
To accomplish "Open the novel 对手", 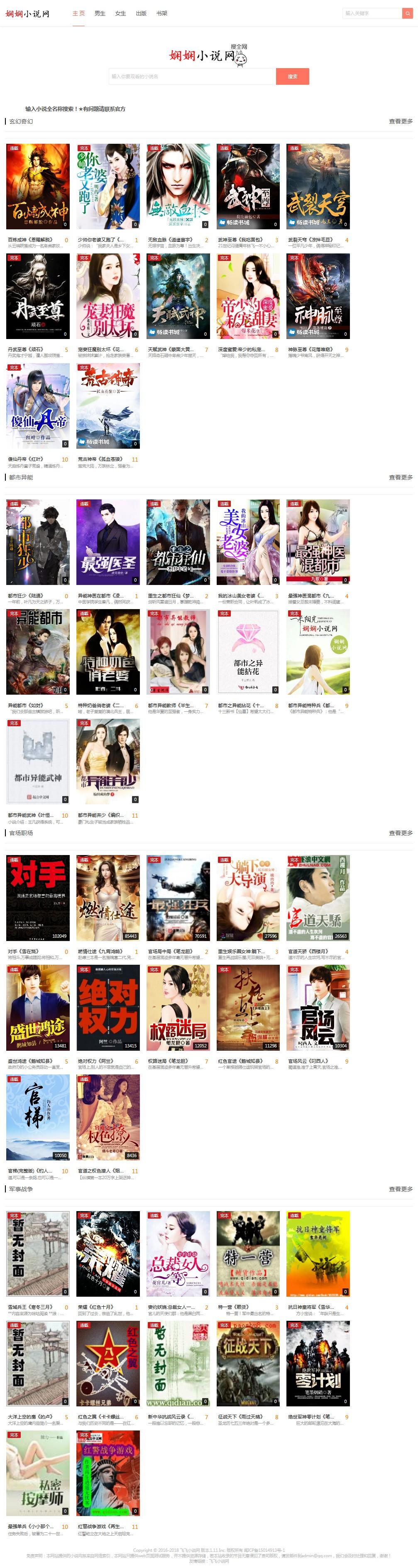I will 38,898.
